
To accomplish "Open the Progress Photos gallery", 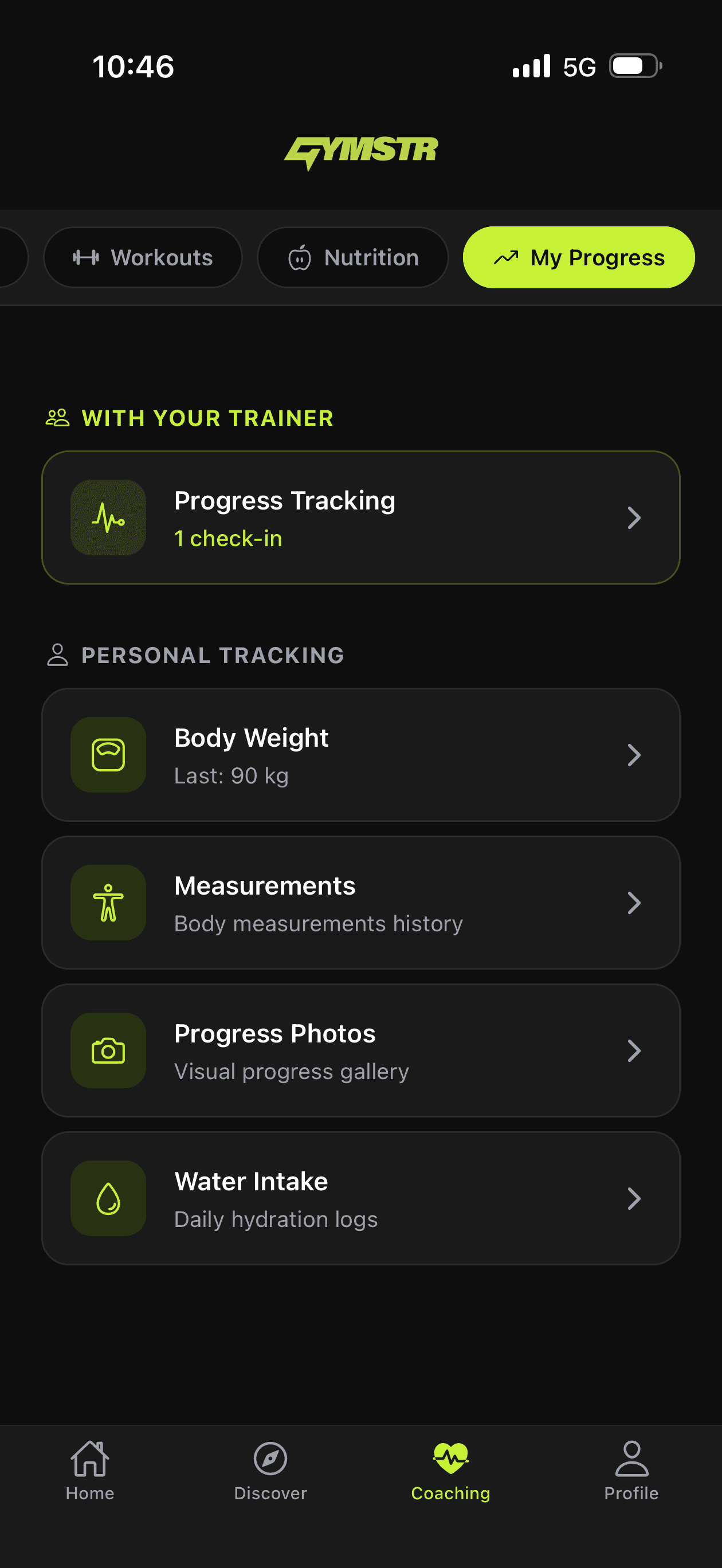I will pos(360,1050).
